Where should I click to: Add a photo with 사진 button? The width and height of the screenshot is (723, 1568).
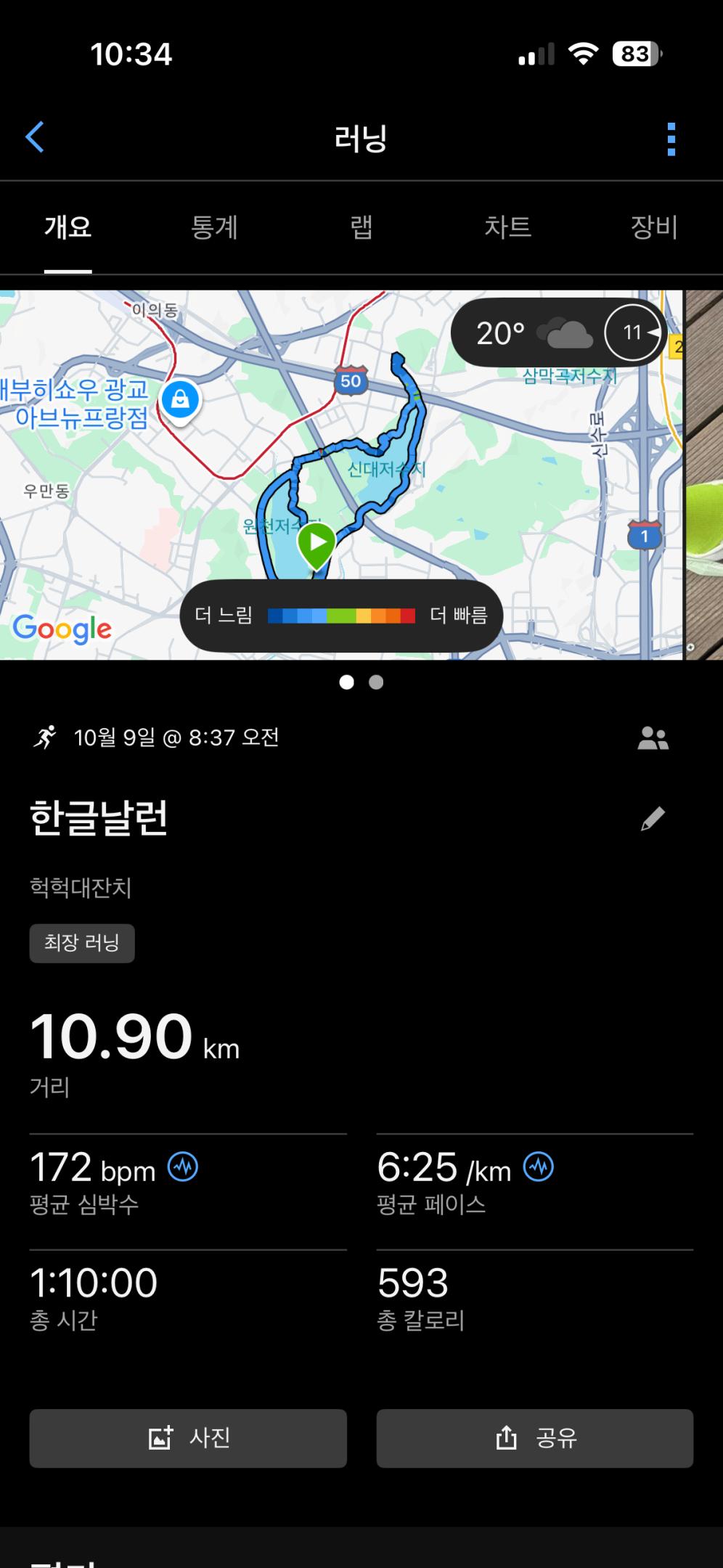[x=188, y=1438]
